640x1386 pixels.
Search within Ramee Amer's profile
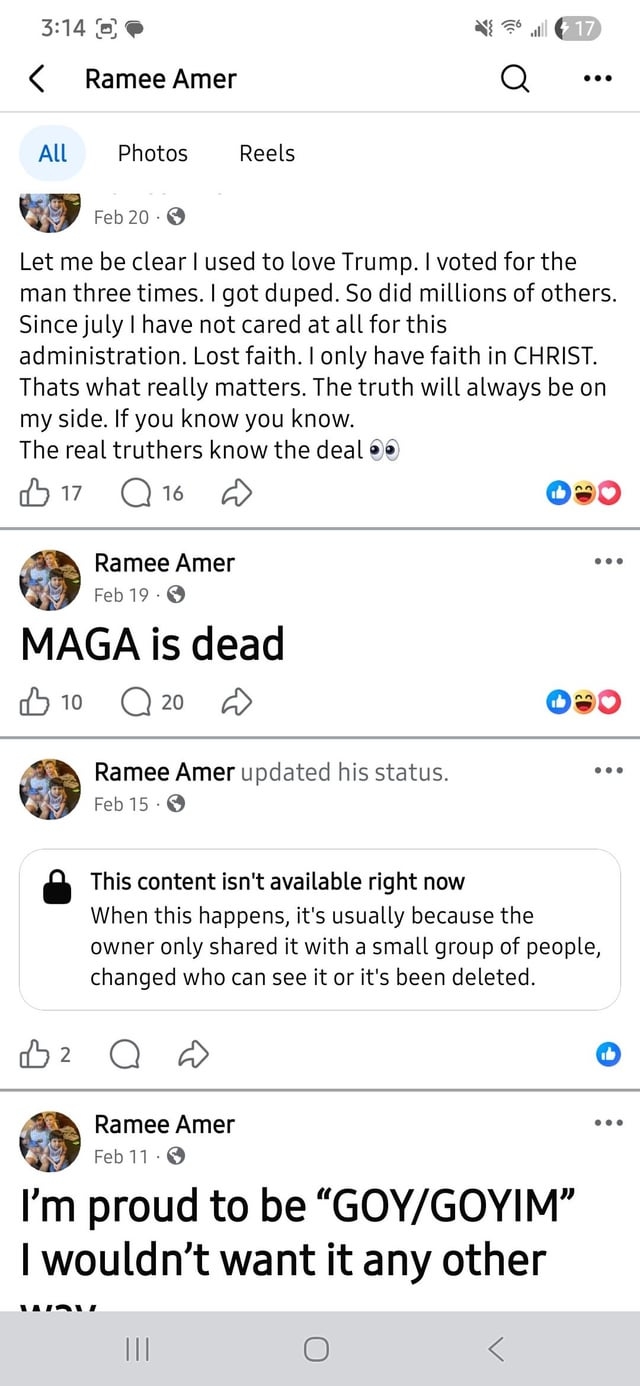tap(515, 79)
